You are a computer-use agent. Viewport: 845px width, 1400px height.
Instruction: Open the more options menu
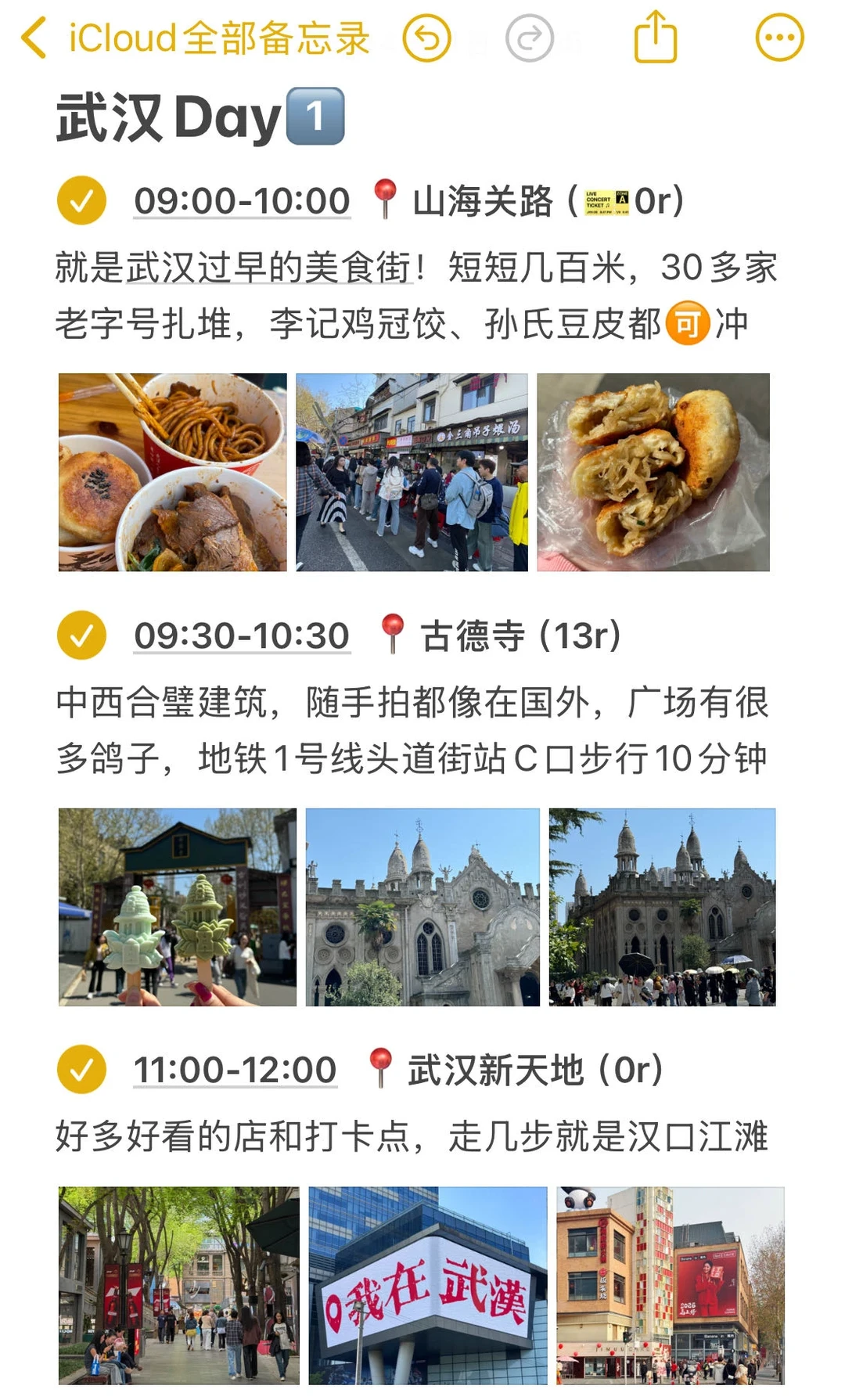[779, 38]
